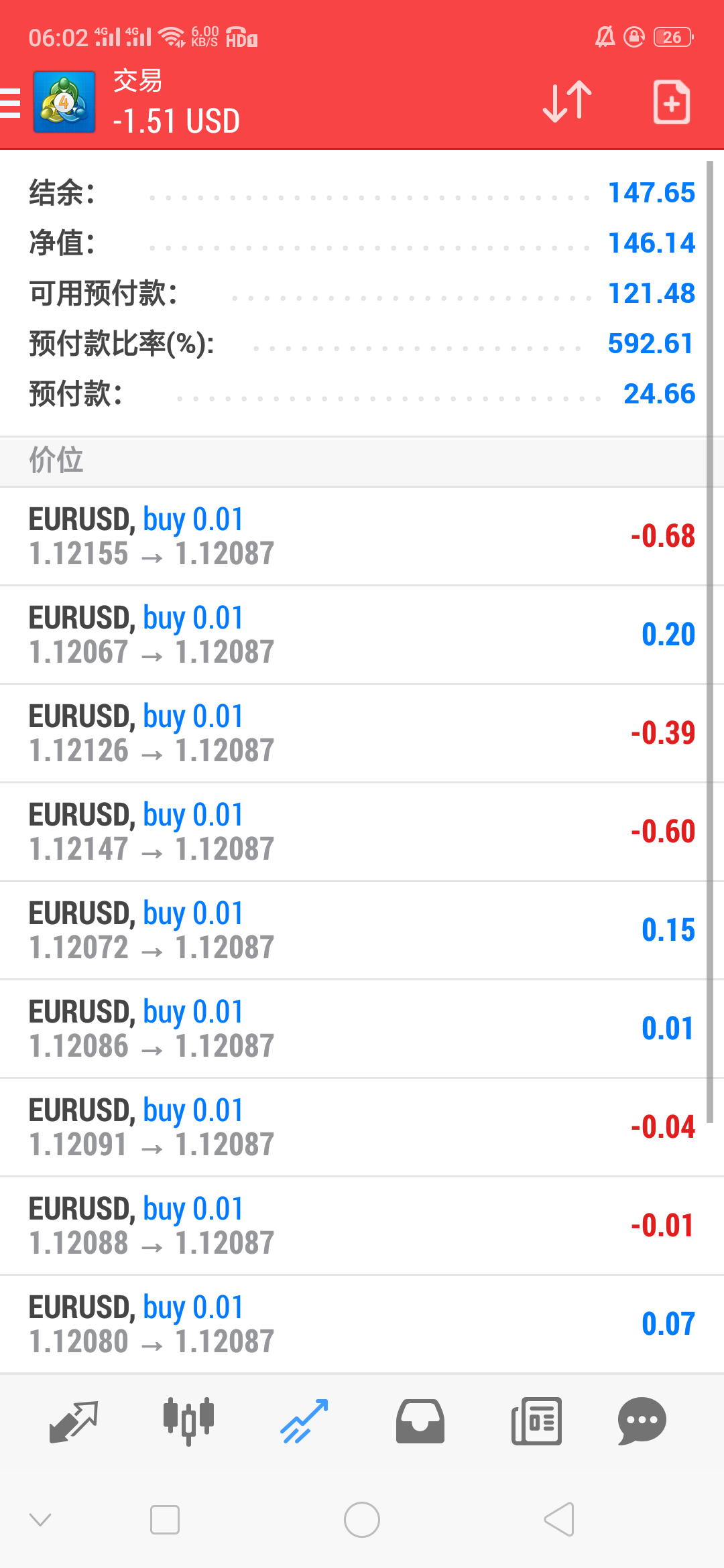Switch to the candlestick chart tab

[188, 1421]
